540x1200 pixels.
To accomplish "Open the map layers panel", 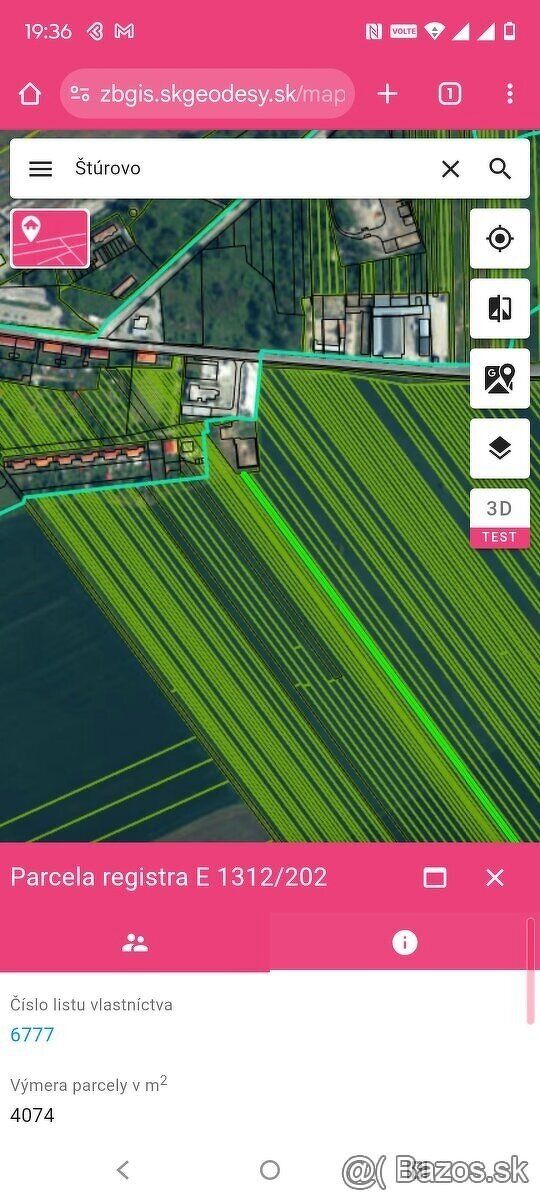I will pos(500,449).
